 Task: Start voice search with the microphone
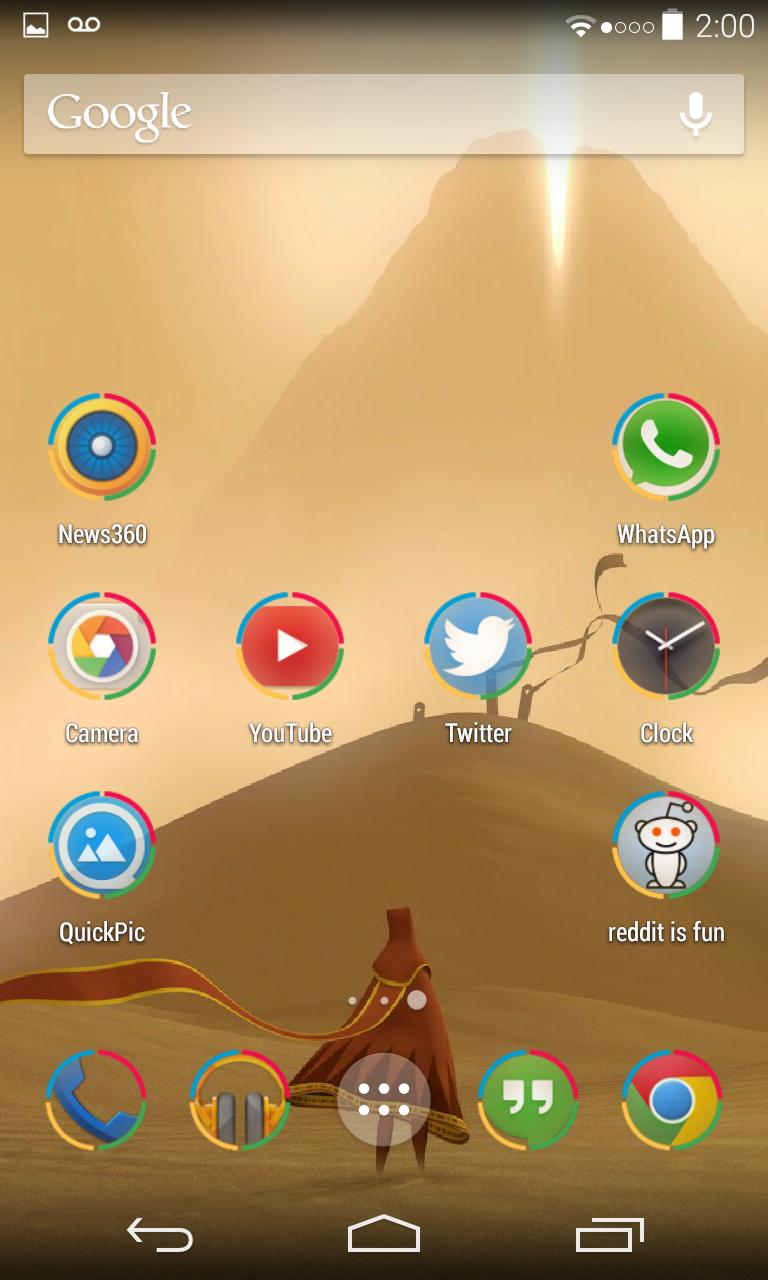coord(696,114)
